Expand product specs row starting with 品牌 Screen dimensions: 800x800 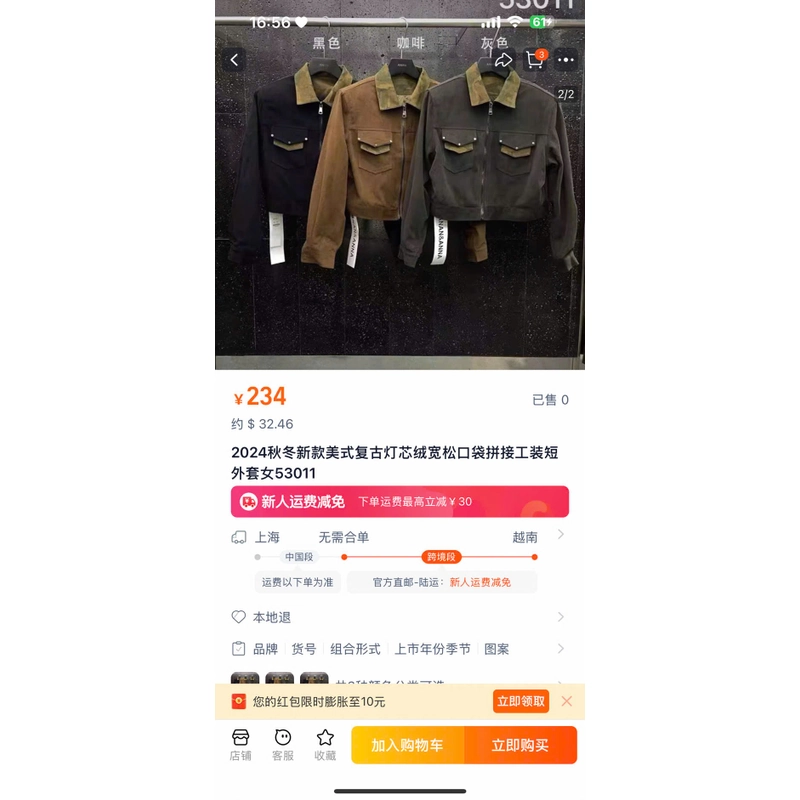pos(400,649)
